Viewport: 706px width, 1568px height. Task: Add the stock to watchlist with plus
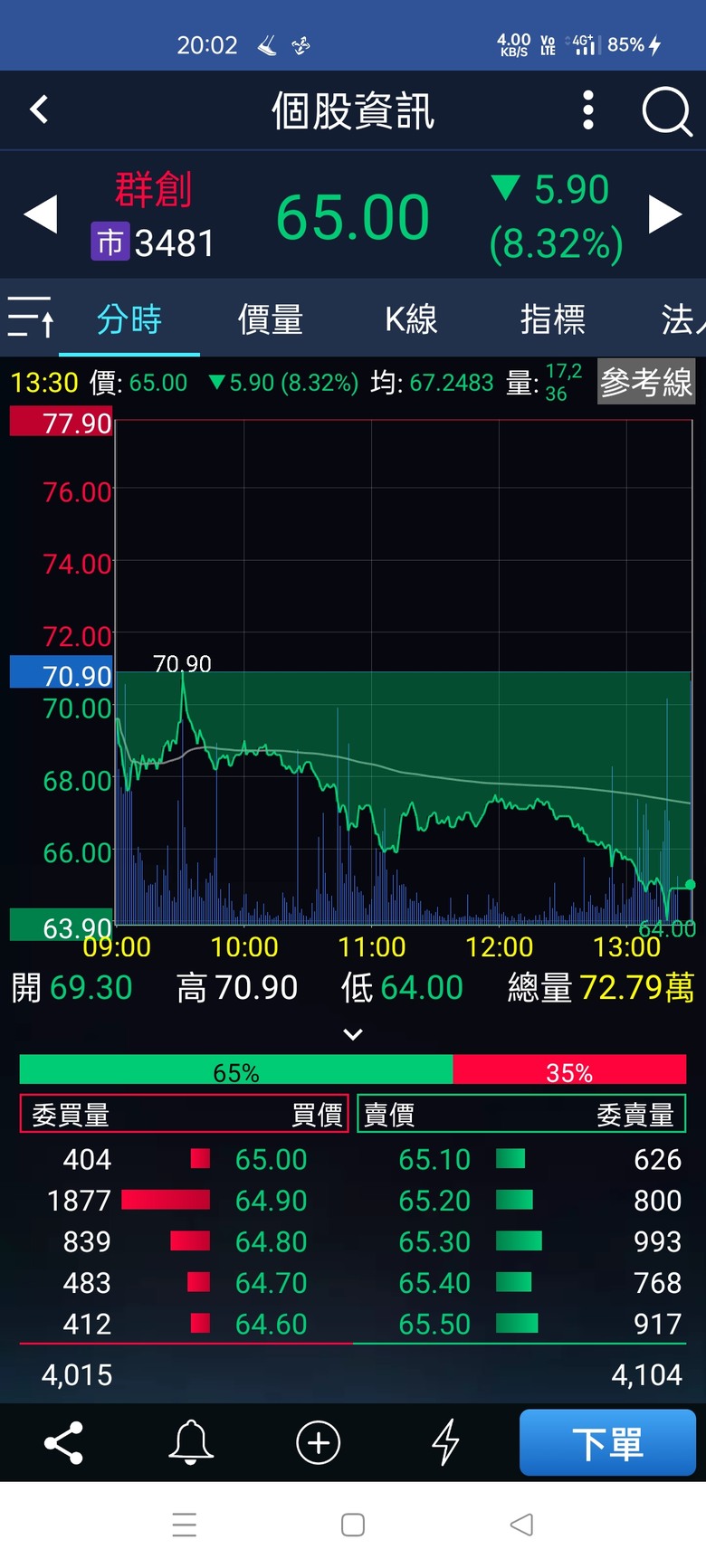coord(319,1442)
